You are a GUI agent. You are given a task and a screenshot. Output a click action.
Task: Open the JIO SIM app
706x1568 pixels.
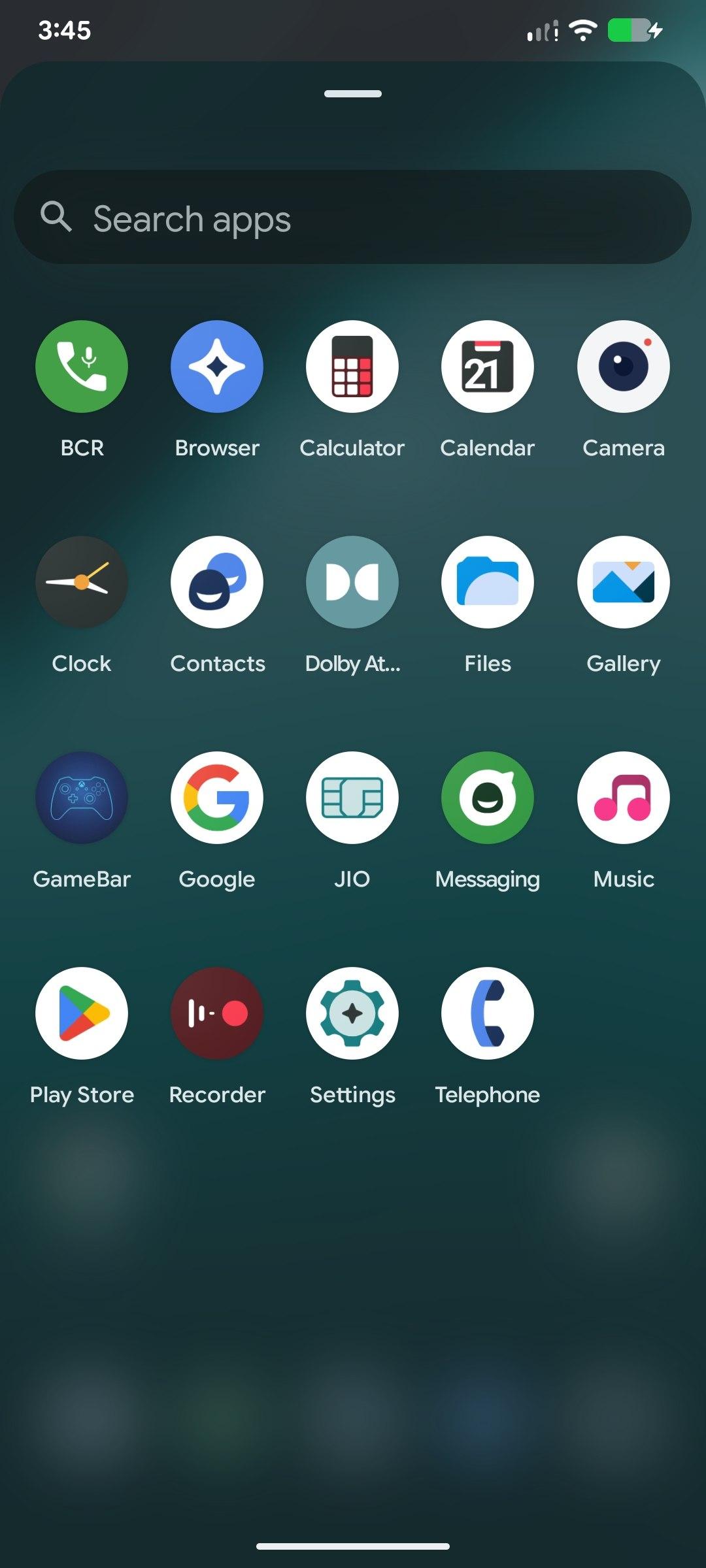(352, 798)
